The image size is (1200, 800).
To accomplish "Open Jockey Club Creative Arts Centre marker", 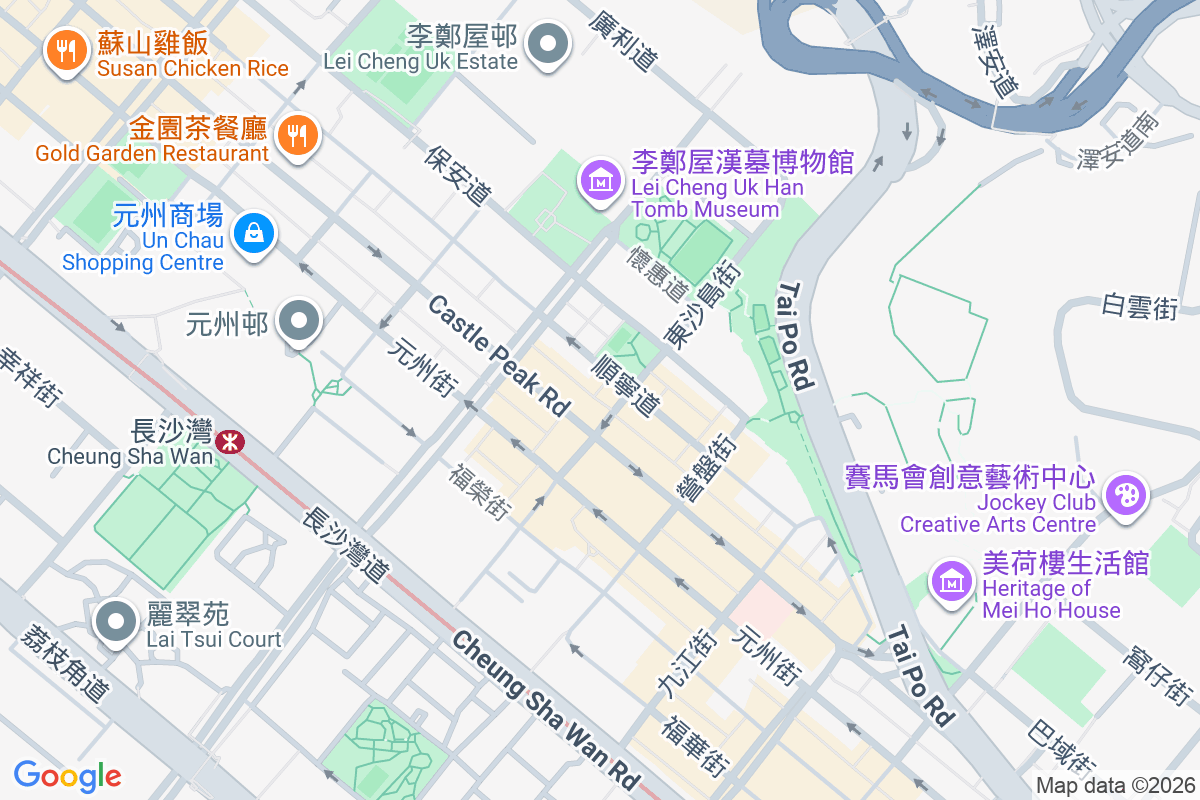I will pos(1127,494).
